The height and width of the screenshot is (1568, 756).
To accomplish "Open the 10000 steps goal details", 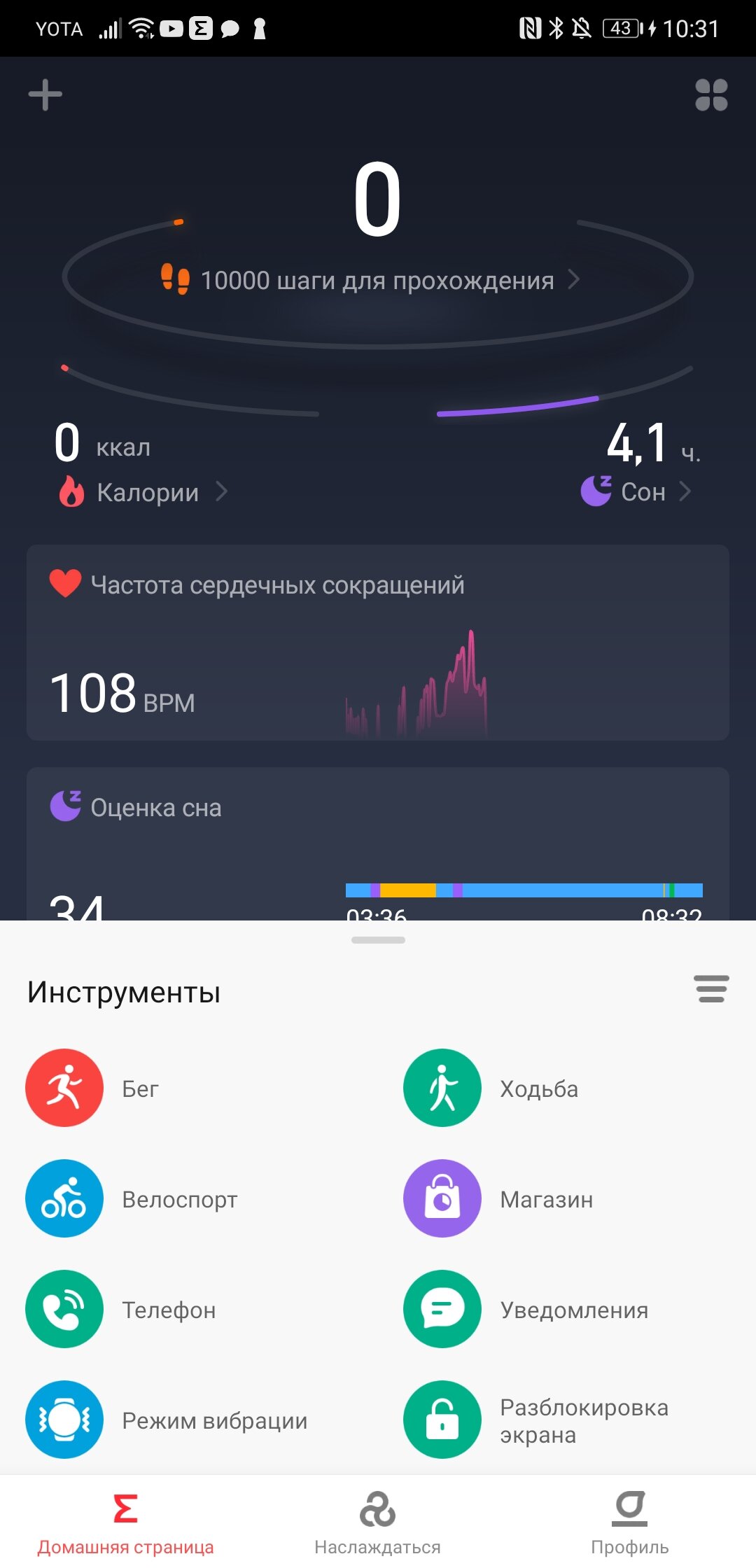I will [x=371, y=280].
